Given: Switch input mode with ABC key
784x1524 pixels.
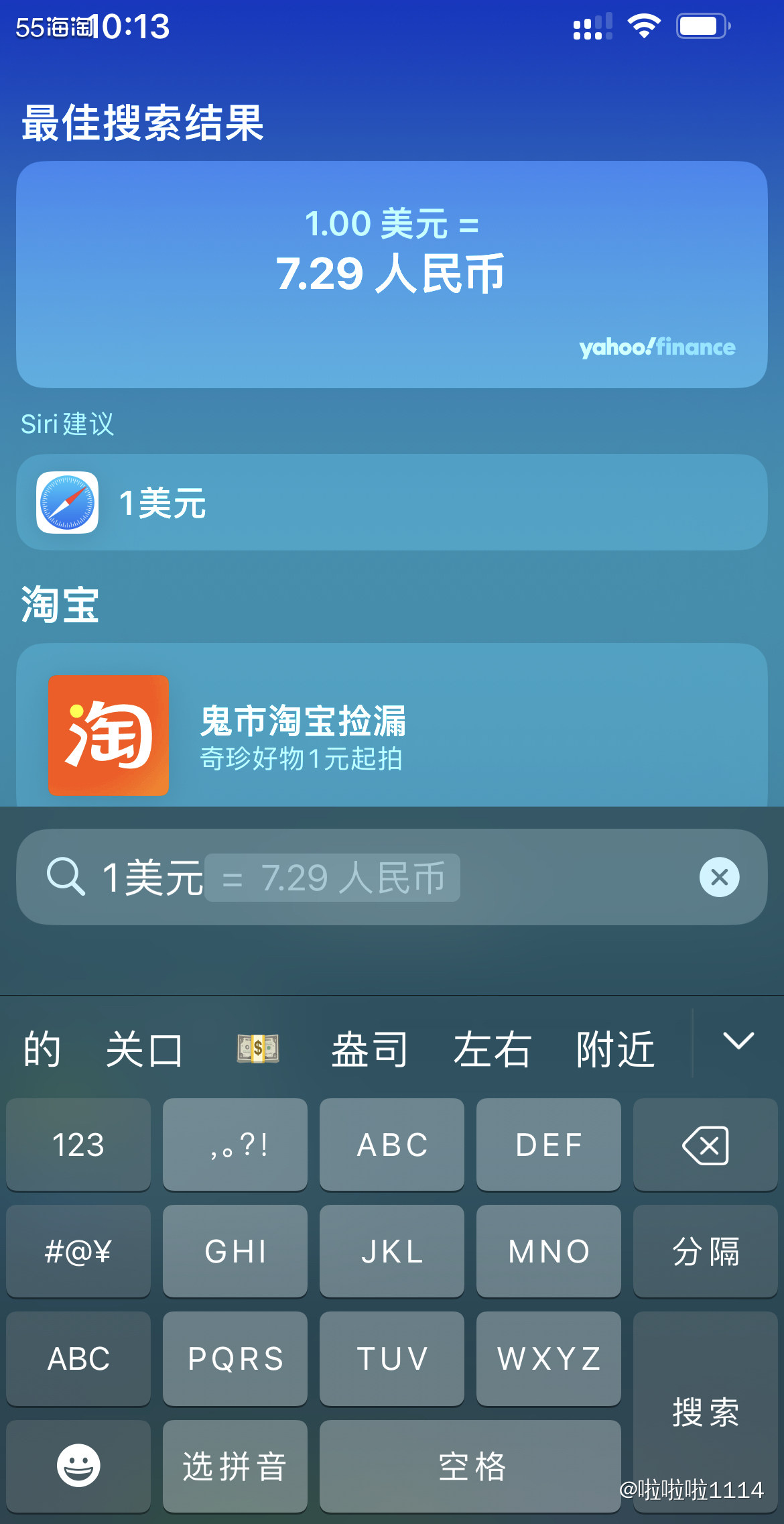Looking at the screenshot, I should tap(77, 1358).
